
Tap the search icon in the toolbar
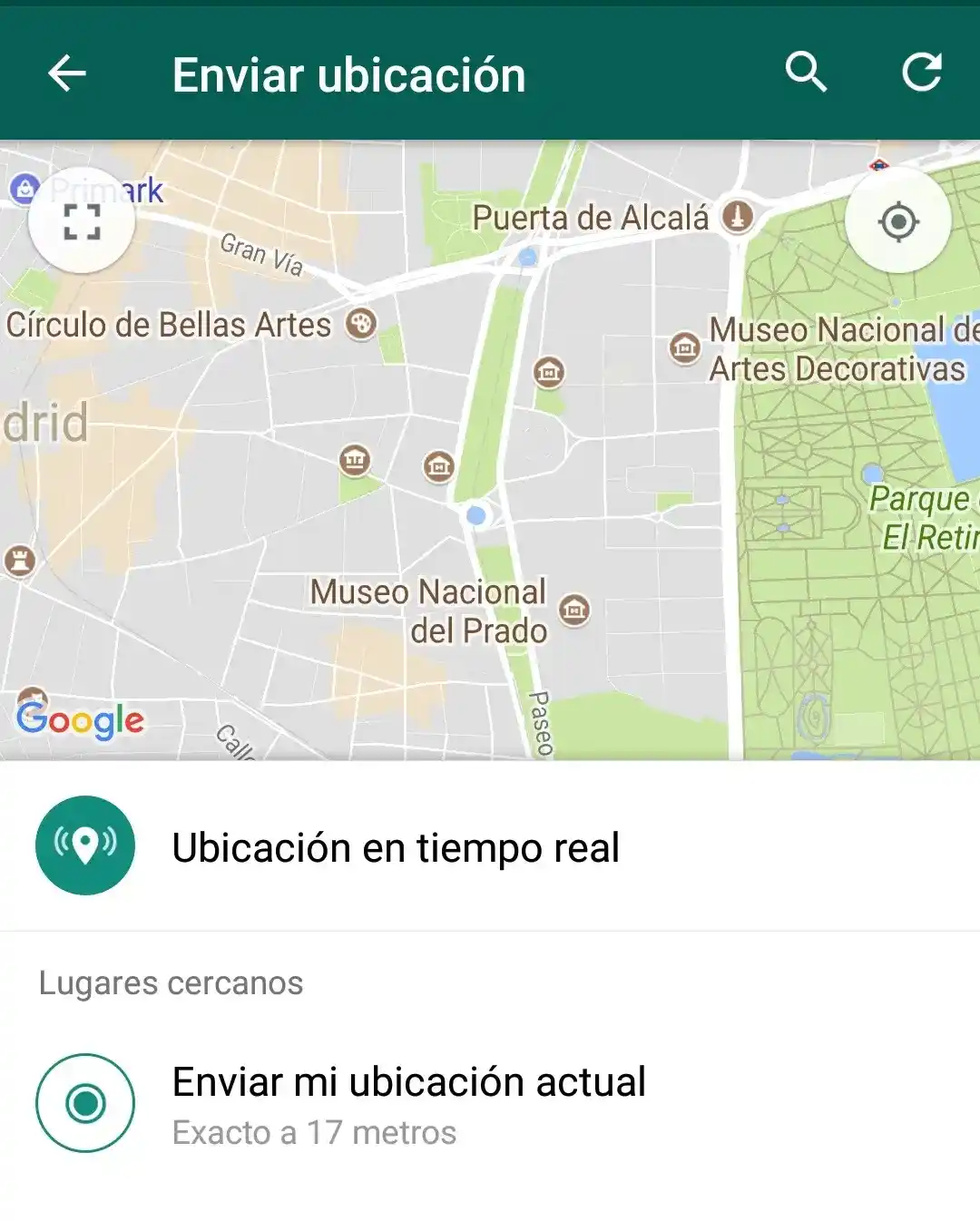pyautogui.click(x=807, y=74)
